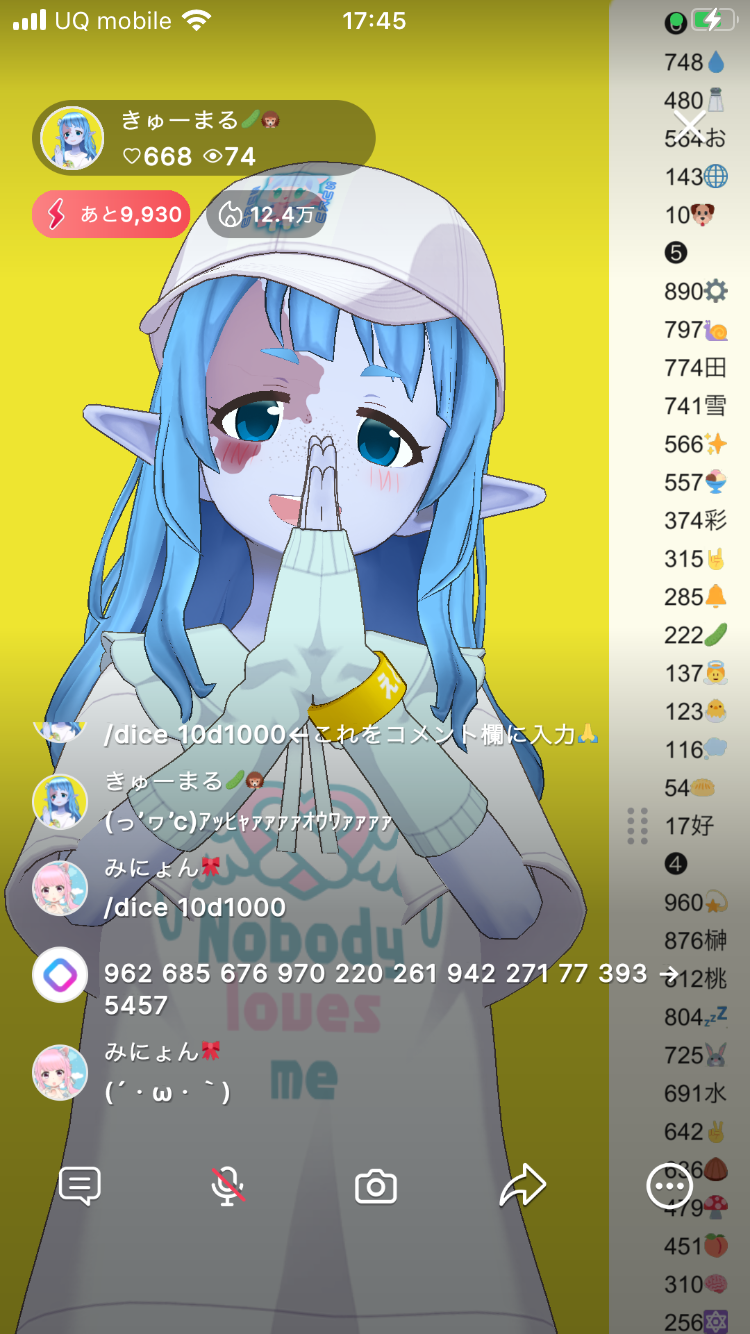Tap the あと9,930 points badge
The height and width of the screenshot is (1334, 750).
tap(111, 214)
